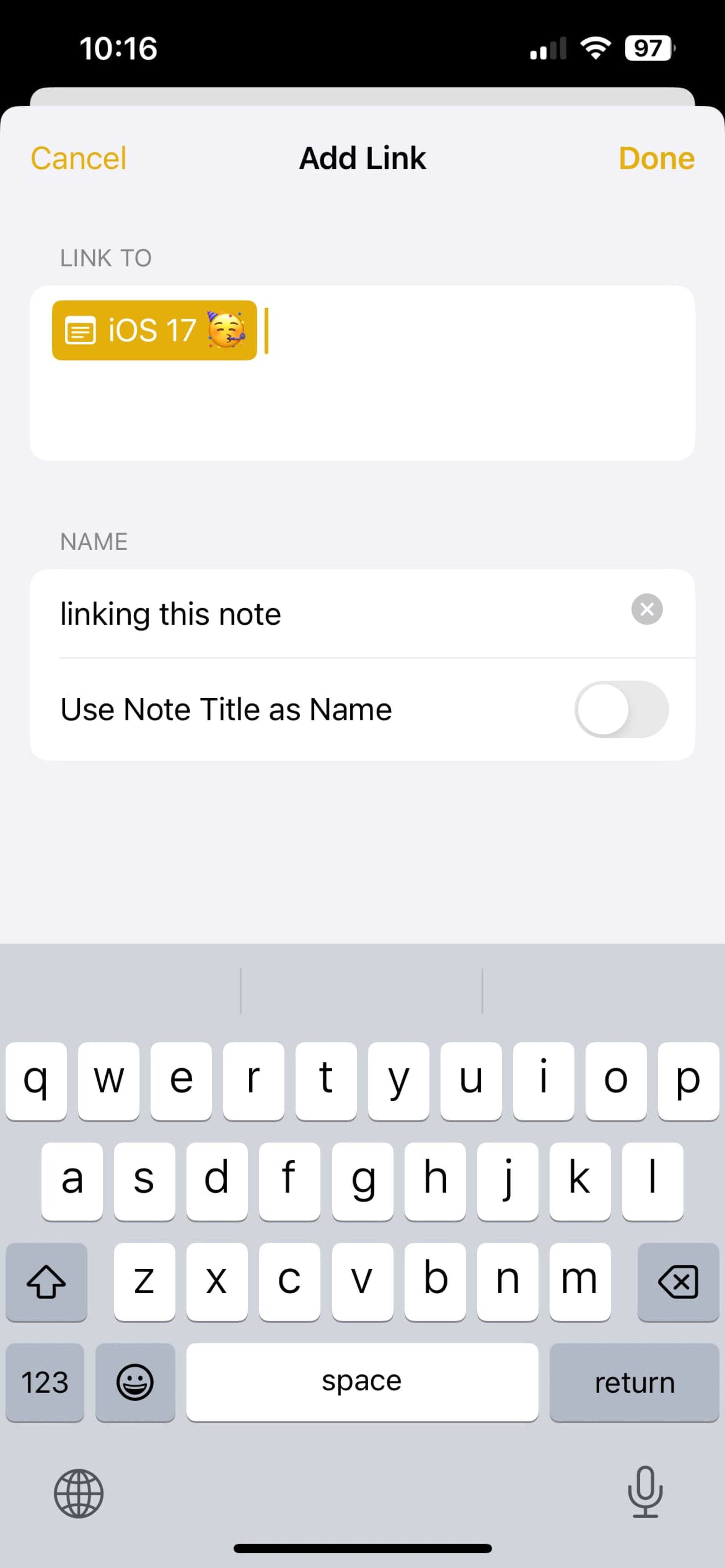Switch to the emoji keyboard

pos(135,1382)
